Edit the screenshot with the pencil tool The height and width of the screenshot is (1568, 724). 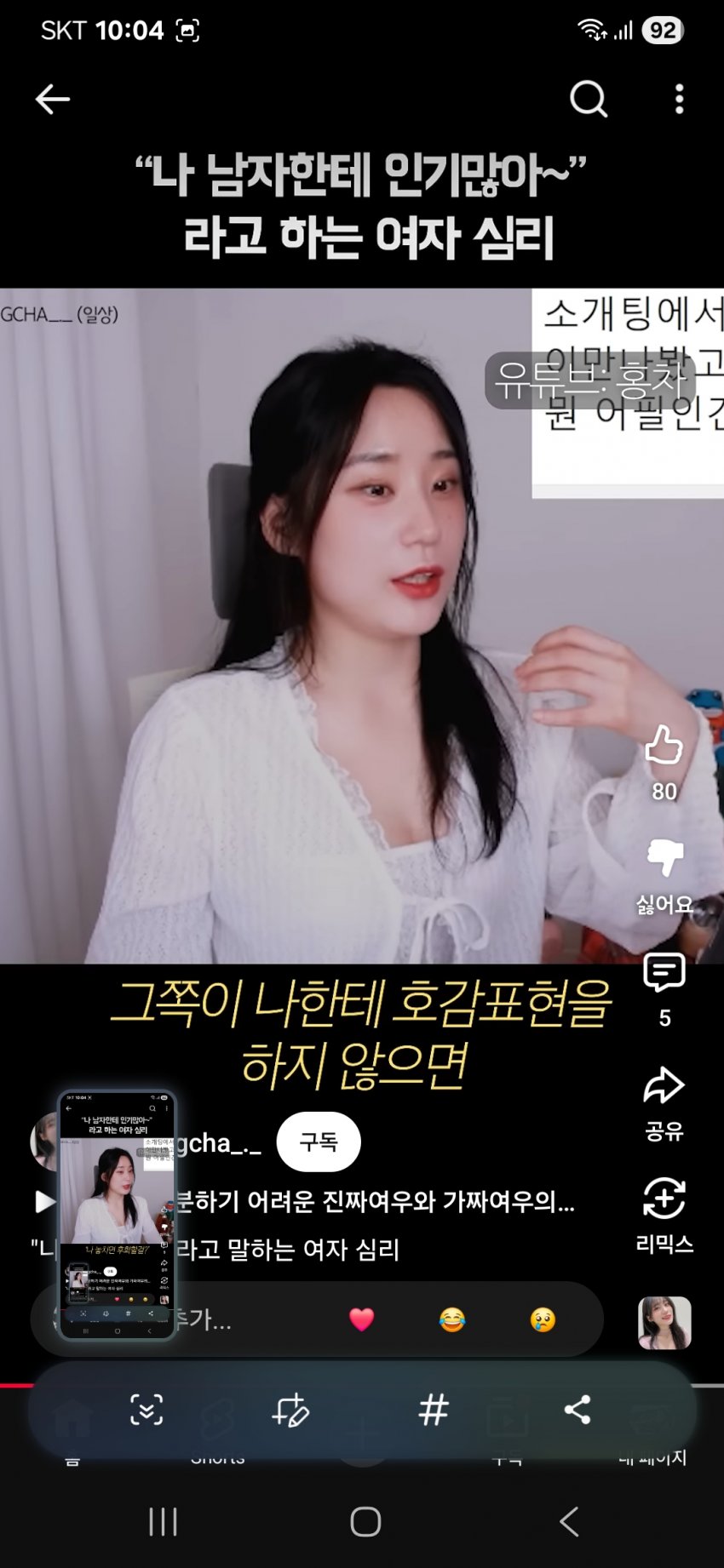290,1411
